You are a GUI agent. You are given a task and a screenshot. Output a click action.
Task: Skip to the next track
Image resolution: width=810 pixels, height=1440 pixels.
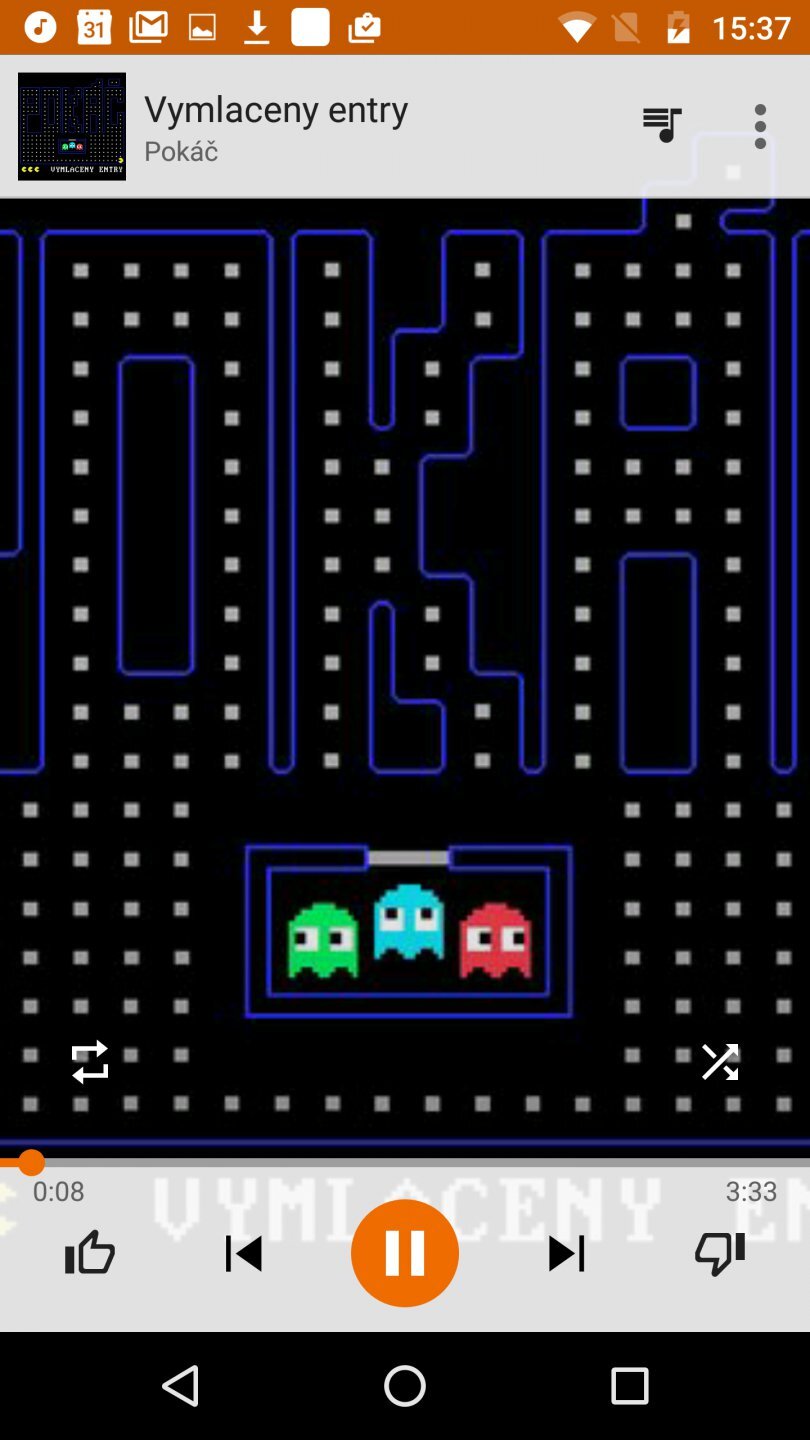click(x=566, y=1253)
